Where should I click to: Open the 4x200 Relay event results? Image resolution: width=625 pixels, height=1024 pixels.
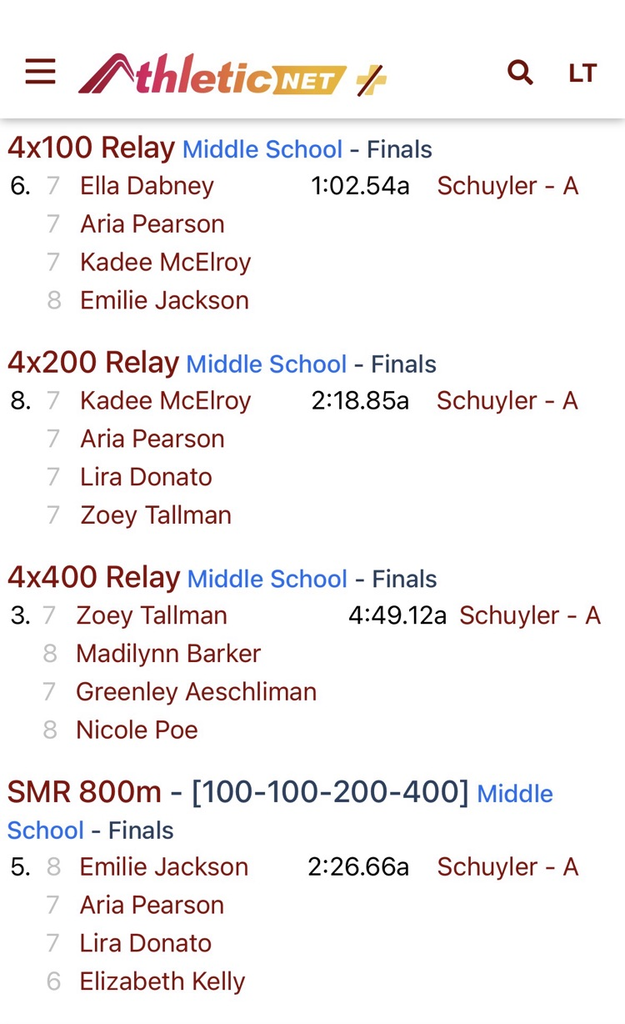click(93, 362)
